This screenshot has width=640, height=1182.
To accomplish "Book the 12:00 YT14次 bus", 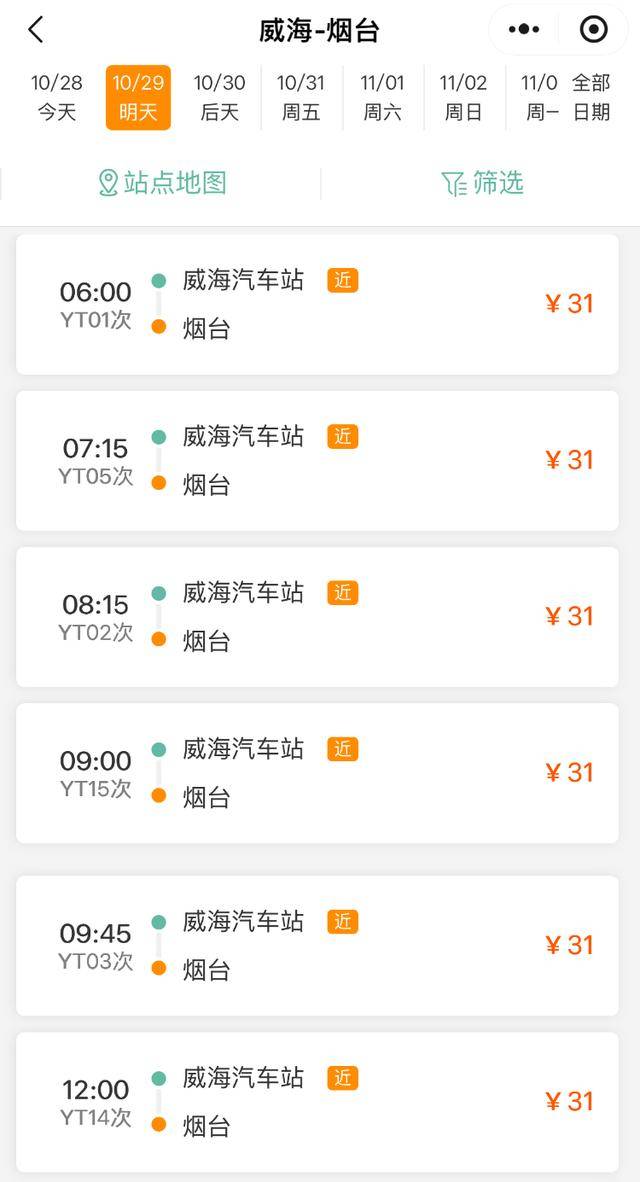I will 317,1101.
